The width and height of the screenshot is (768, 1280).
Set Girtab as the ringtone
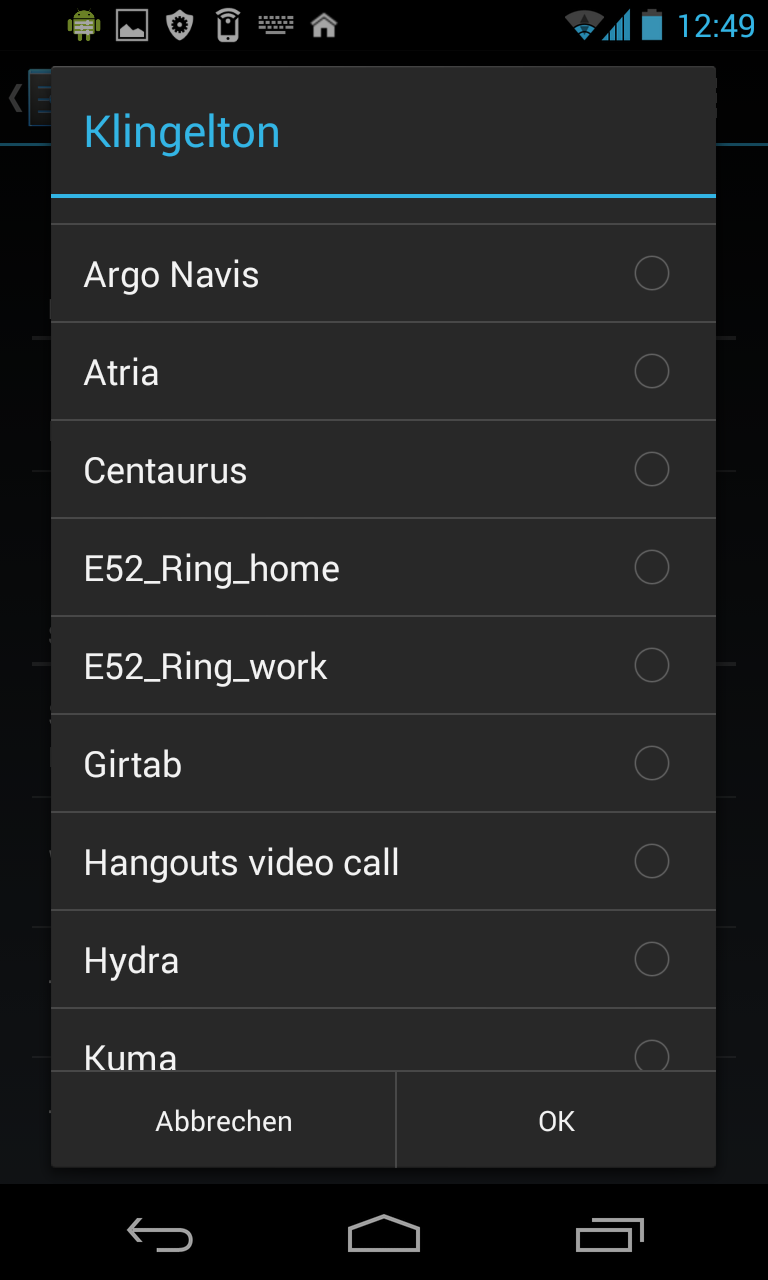pos(383,764)
